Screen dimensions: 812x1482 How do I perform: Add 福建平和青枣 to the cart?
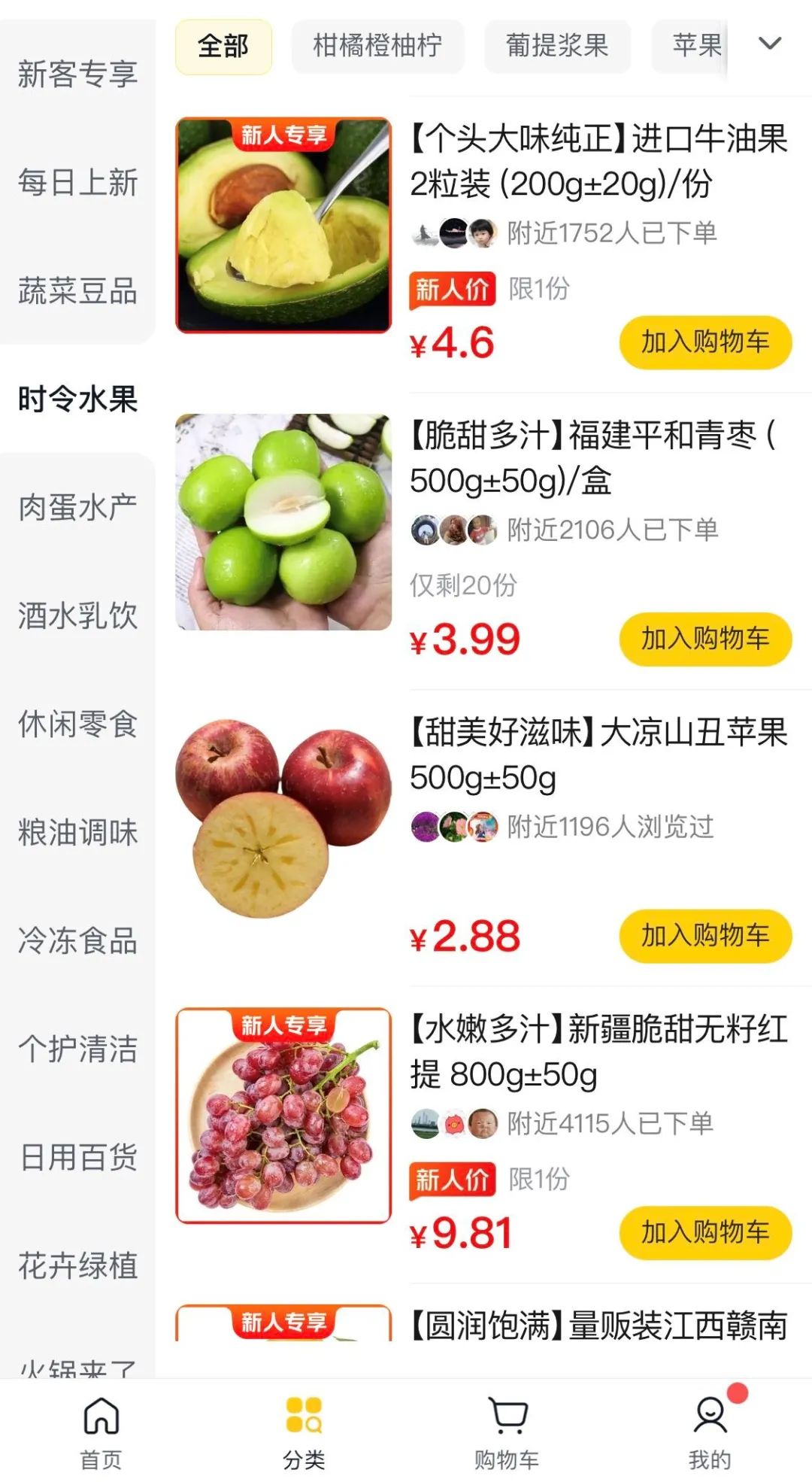pos(705,639)
